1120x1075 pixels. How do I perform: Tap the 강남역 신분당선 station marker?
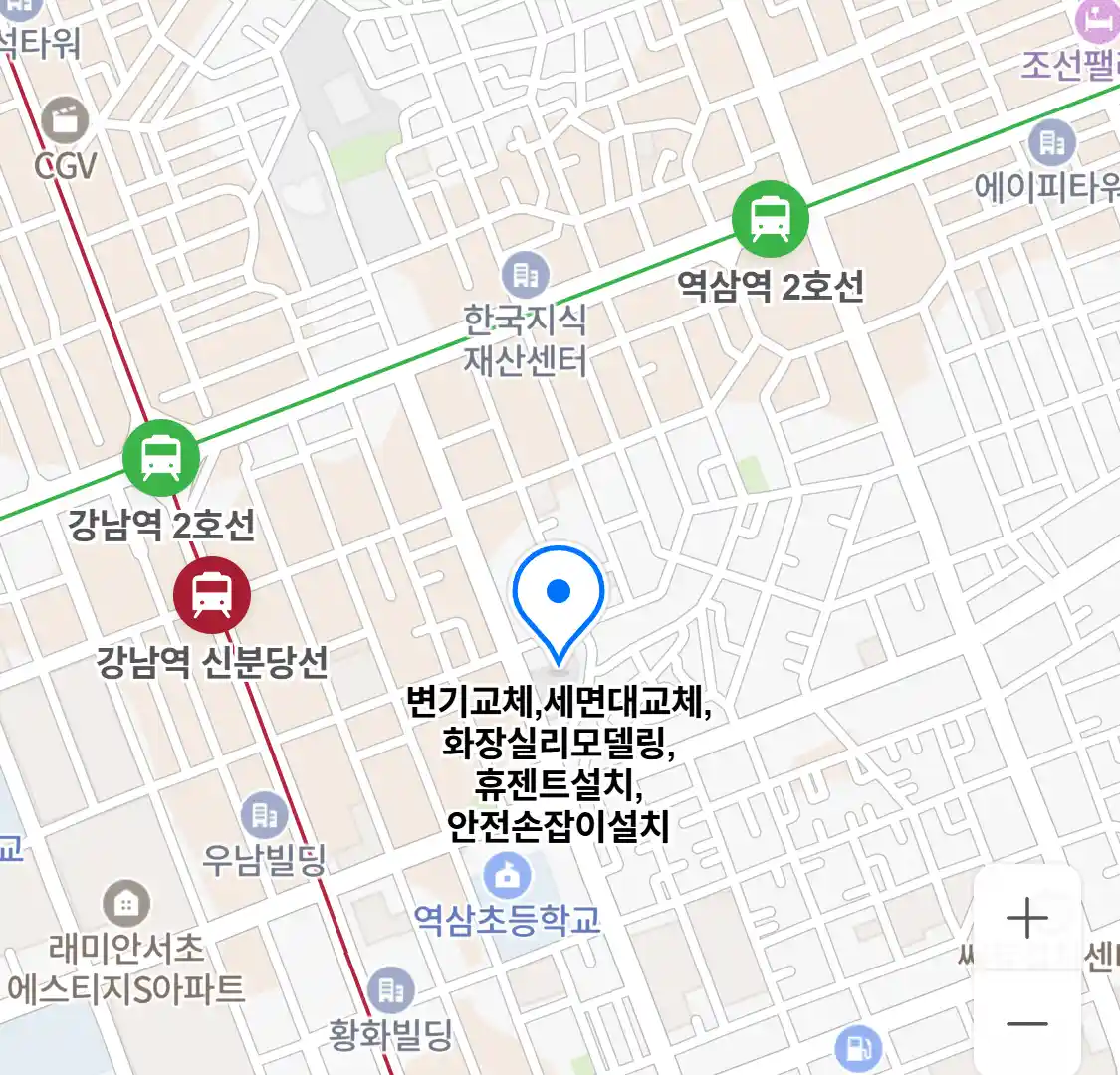pos(212,595)
